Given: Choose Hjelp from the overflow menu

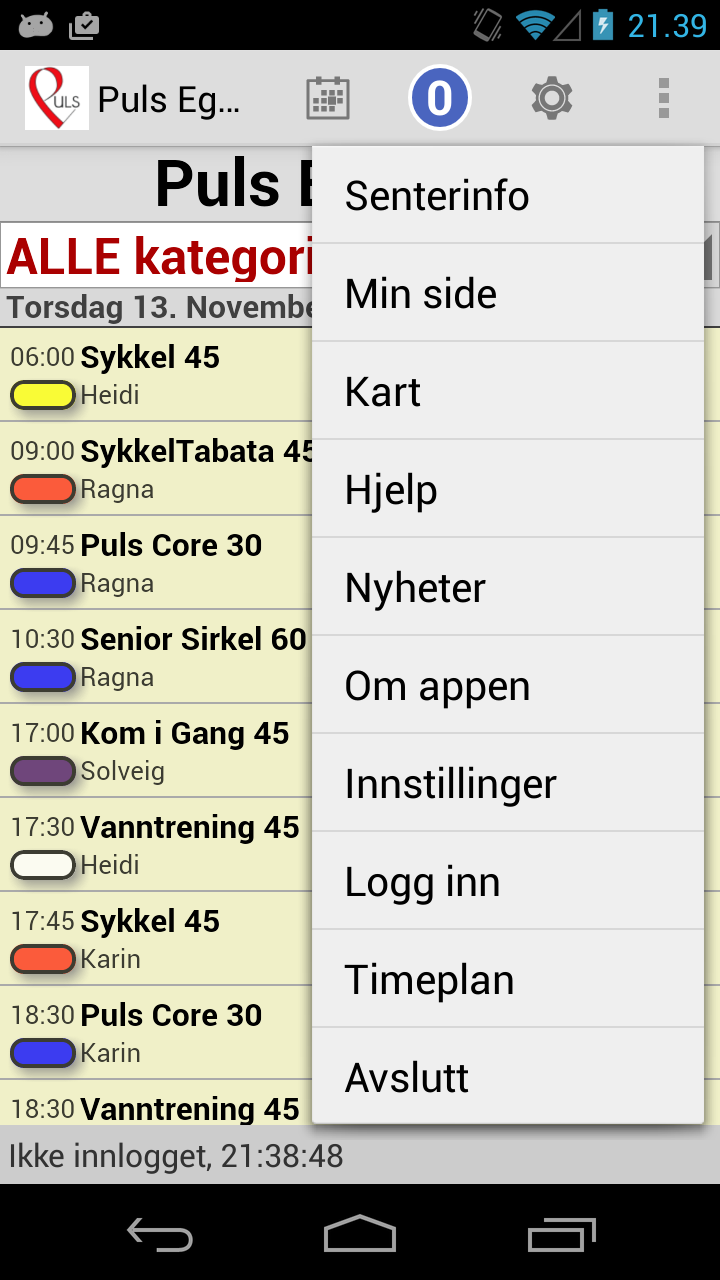Looking at the screenshot, I should click(507, 490).
